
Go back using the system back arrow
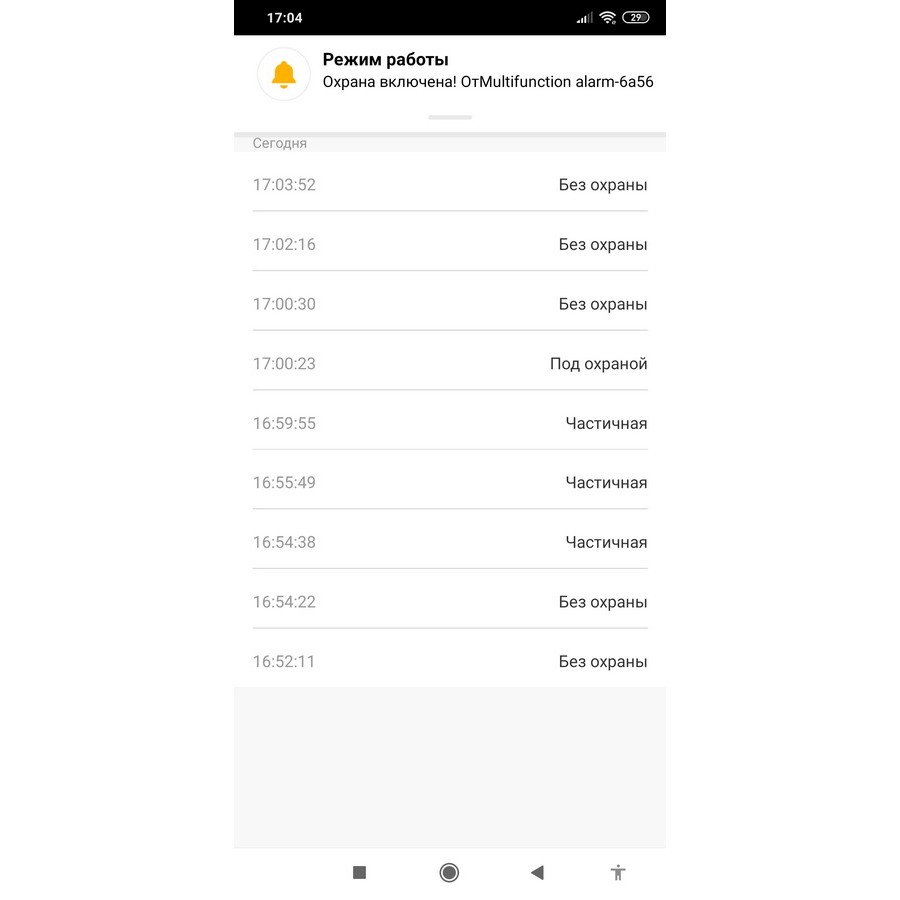pyautogui.click(x=537, y=873)
